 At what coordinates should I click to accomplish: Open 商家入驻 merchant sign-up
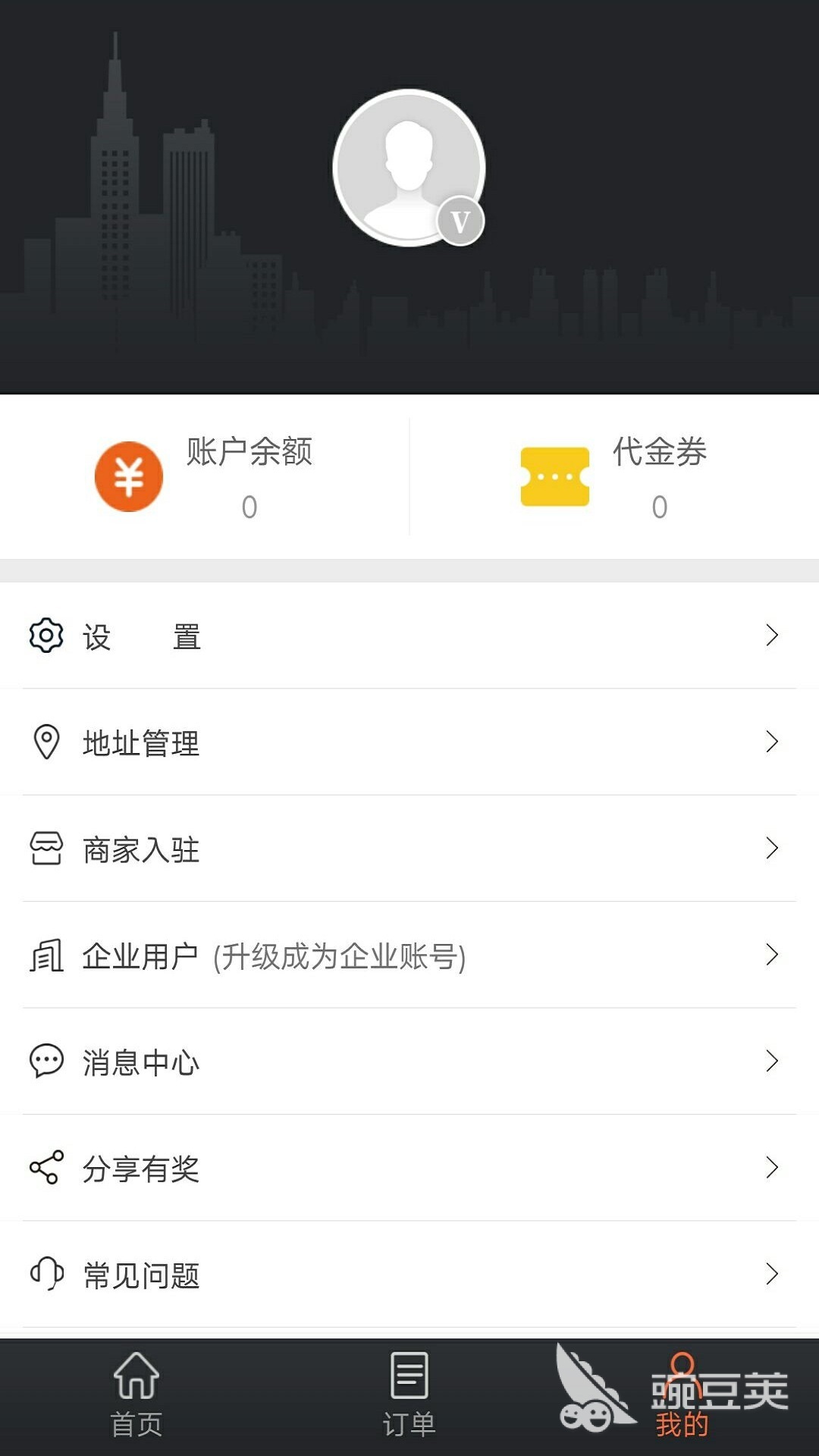(409, 849)
